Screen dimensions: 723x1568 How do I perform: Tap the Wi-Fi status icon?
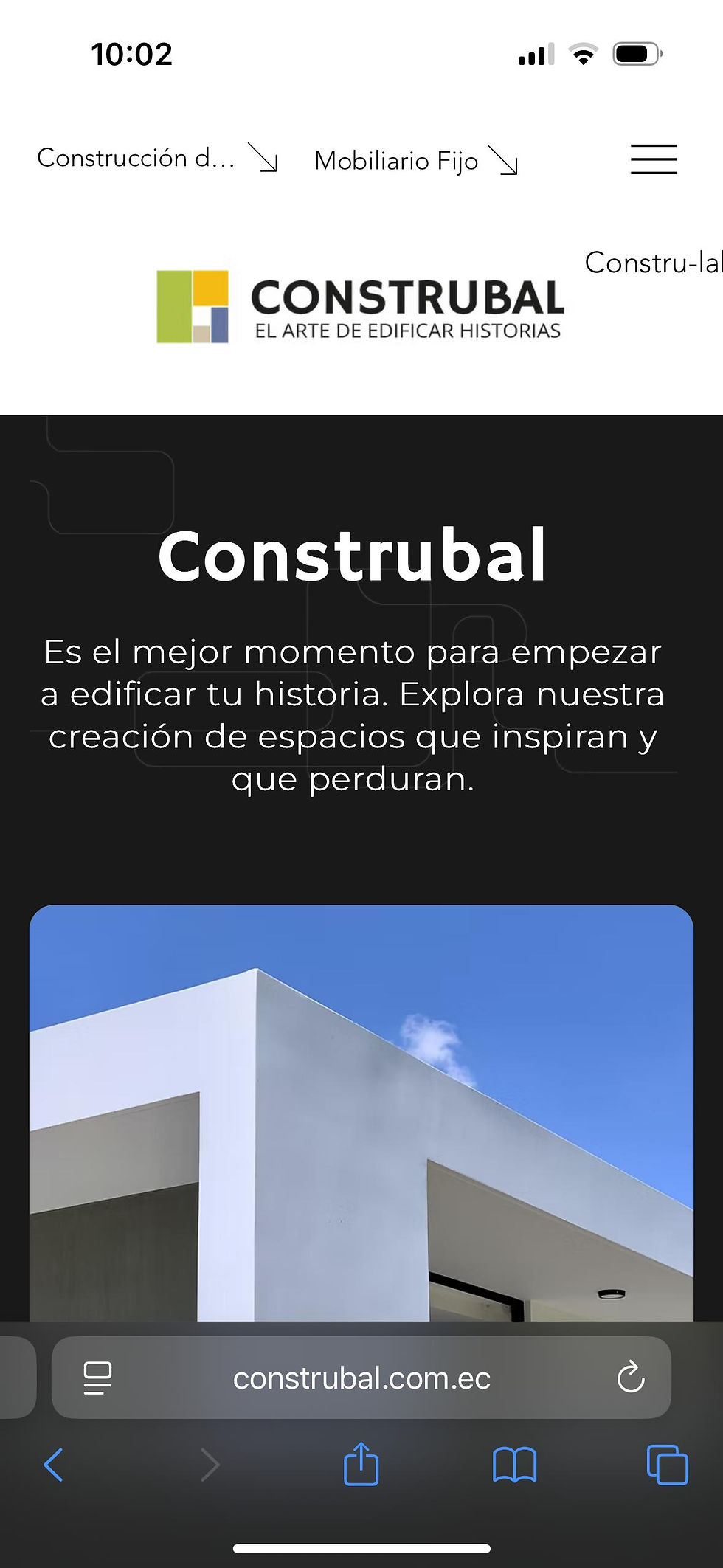coord(583,53)
